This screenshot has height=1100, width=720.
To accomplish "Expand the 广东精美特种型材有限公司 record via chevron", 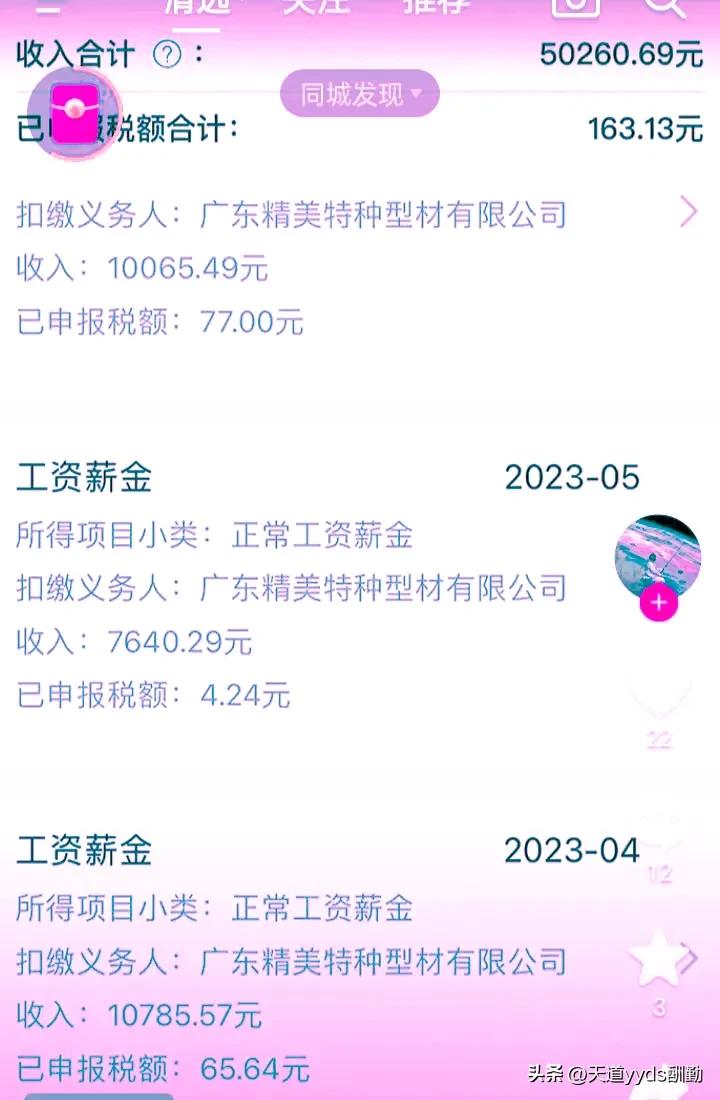I will click(x=687, y=212).
